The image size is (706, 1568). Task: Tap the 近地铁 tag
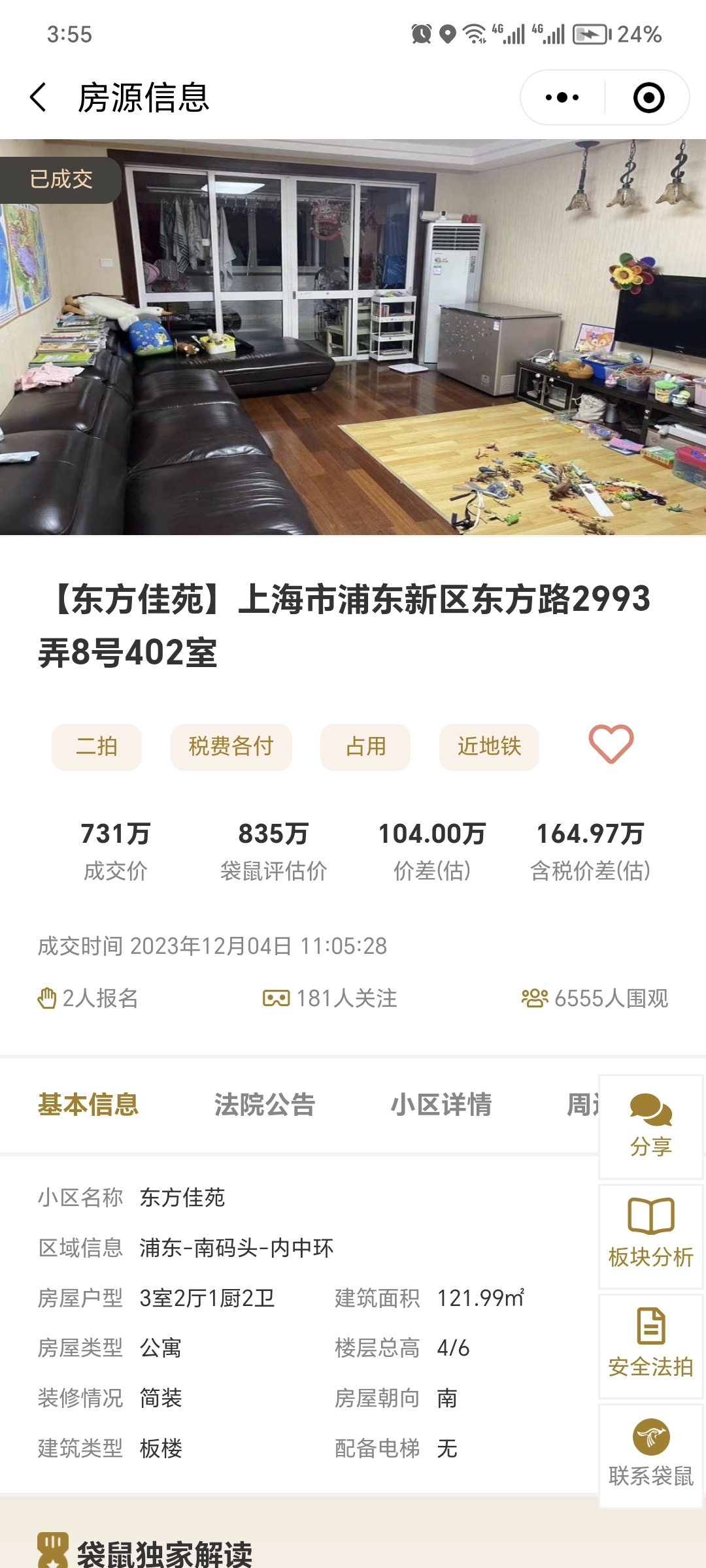489,747
